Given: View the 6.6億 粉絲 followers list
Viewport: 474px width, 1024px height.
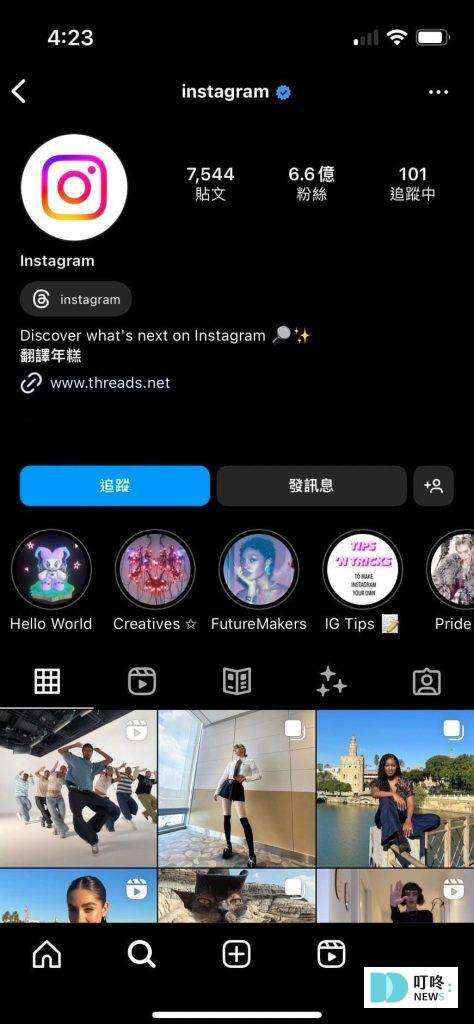Looking at the screenshot, I should pos(311,184).
